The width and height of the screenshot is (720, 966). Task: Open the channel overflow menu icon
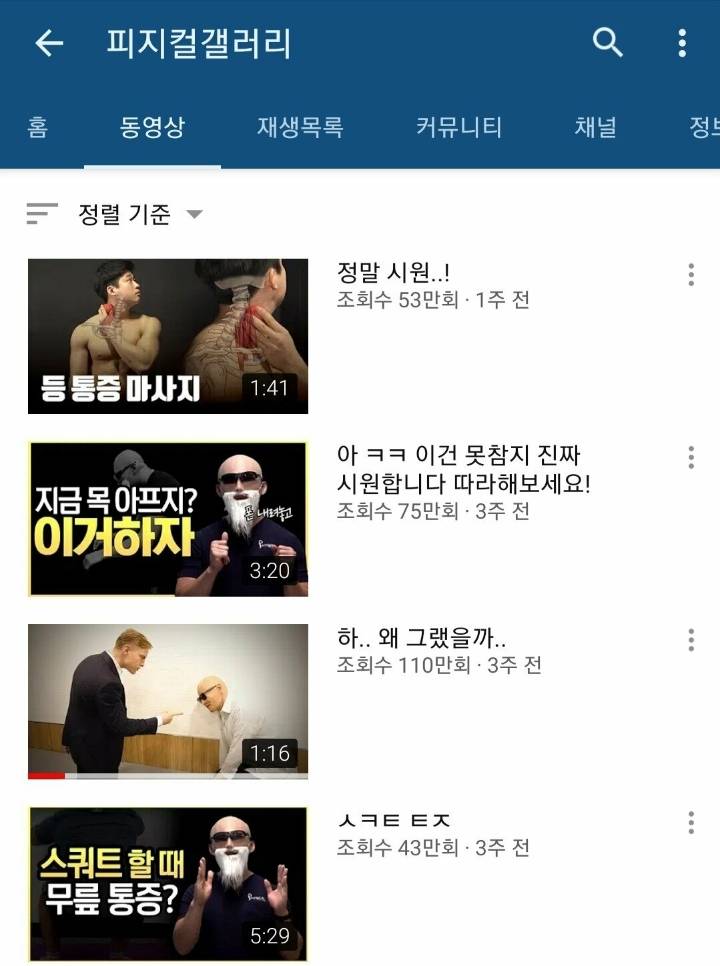tap(679, 44)
